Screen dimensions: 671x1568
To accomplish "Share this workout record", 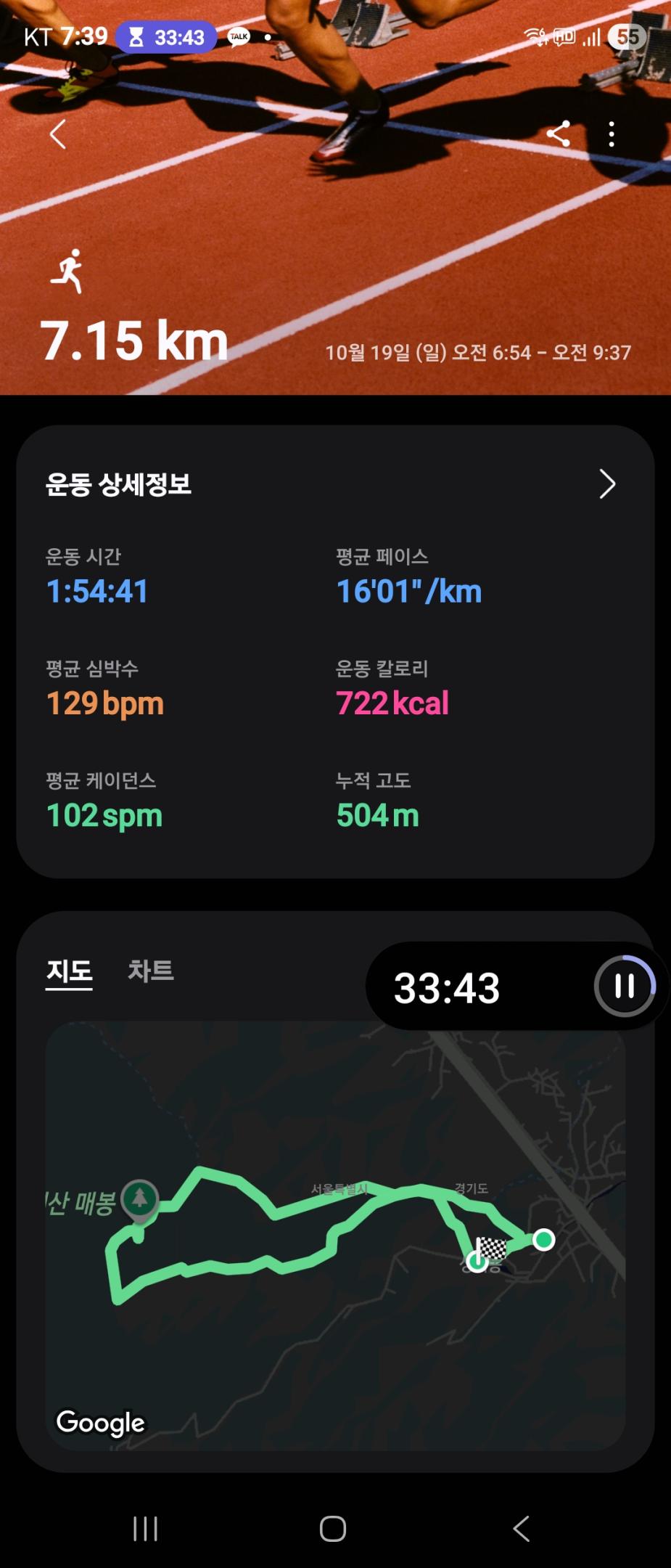I will (558, 134).
